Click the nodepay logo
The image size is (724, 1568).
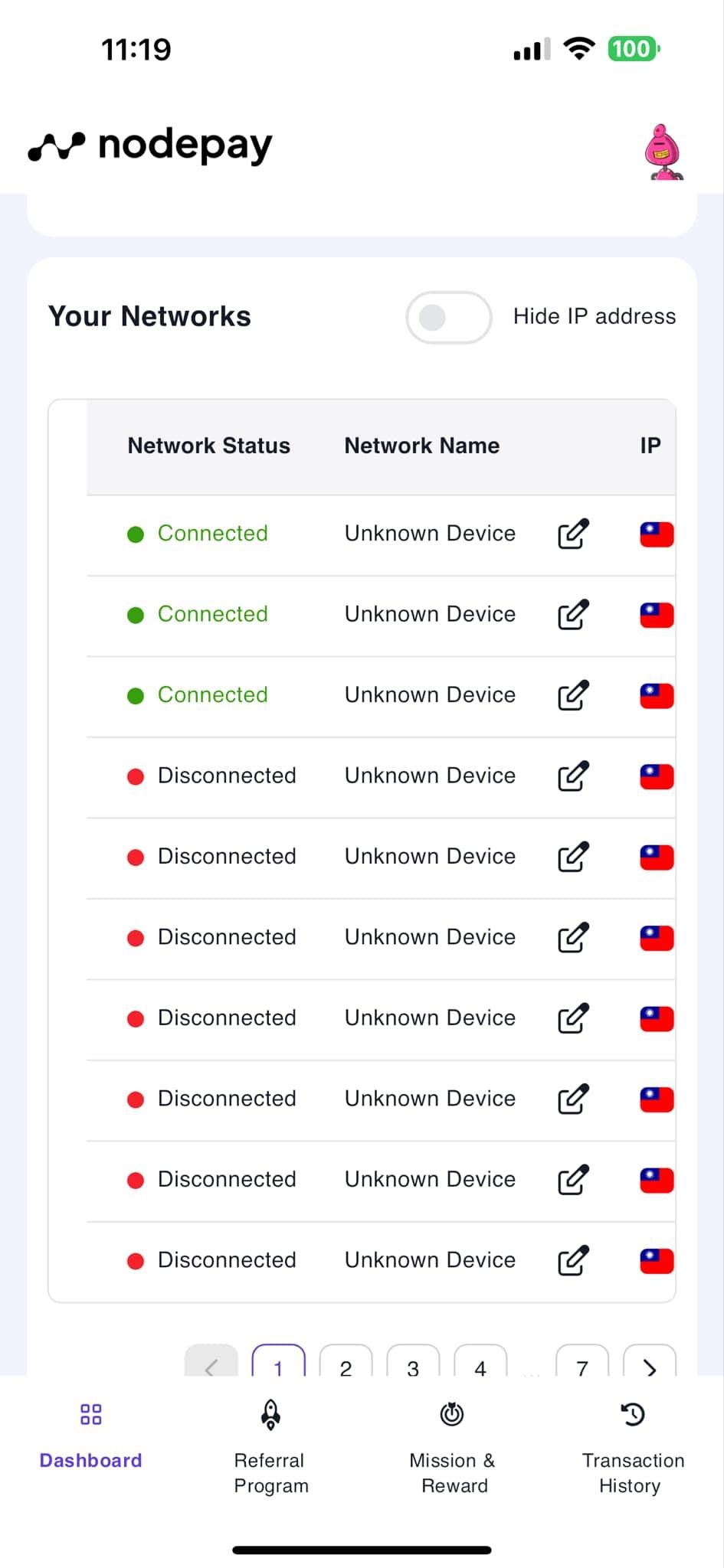[x=150, y=145]
